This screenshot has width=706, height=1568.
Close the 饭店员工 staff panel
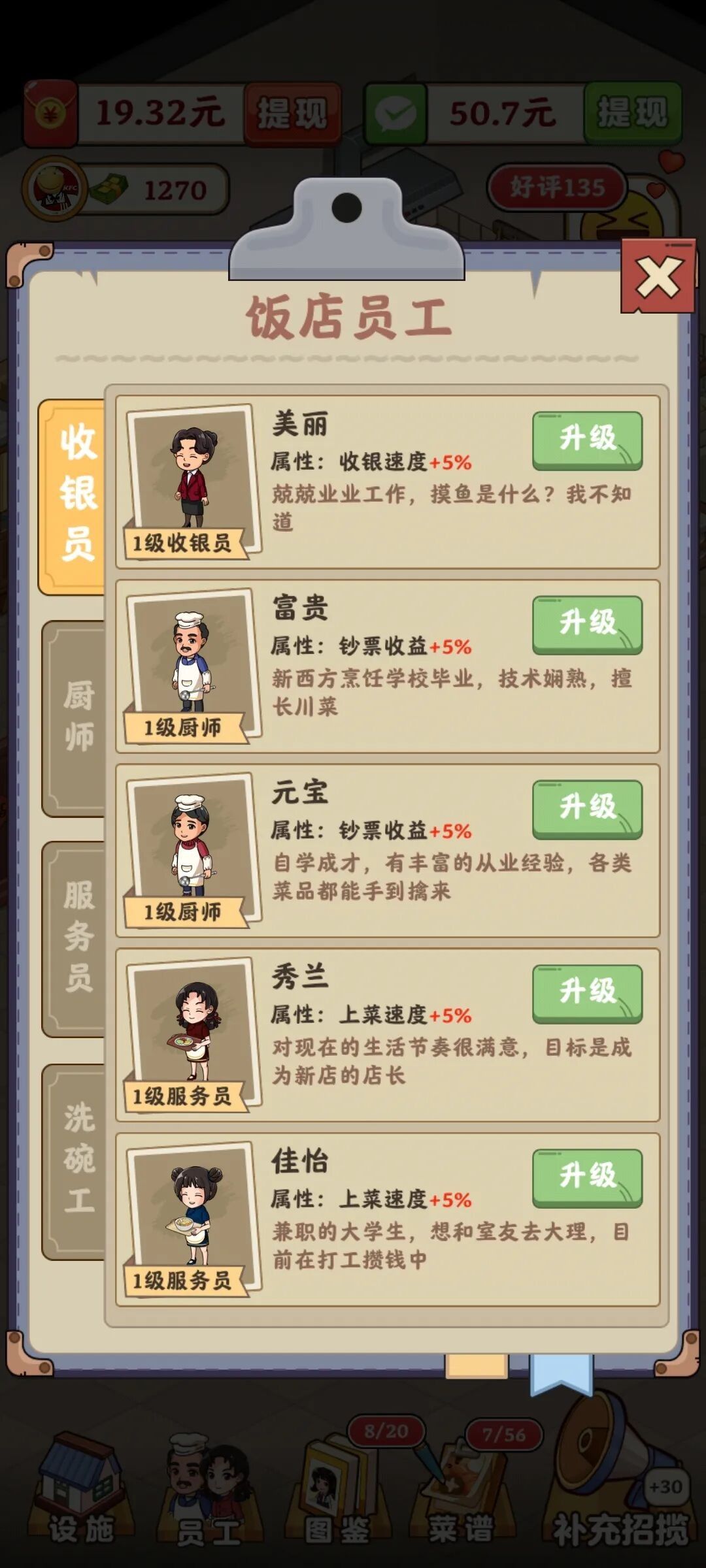(658, 277)
